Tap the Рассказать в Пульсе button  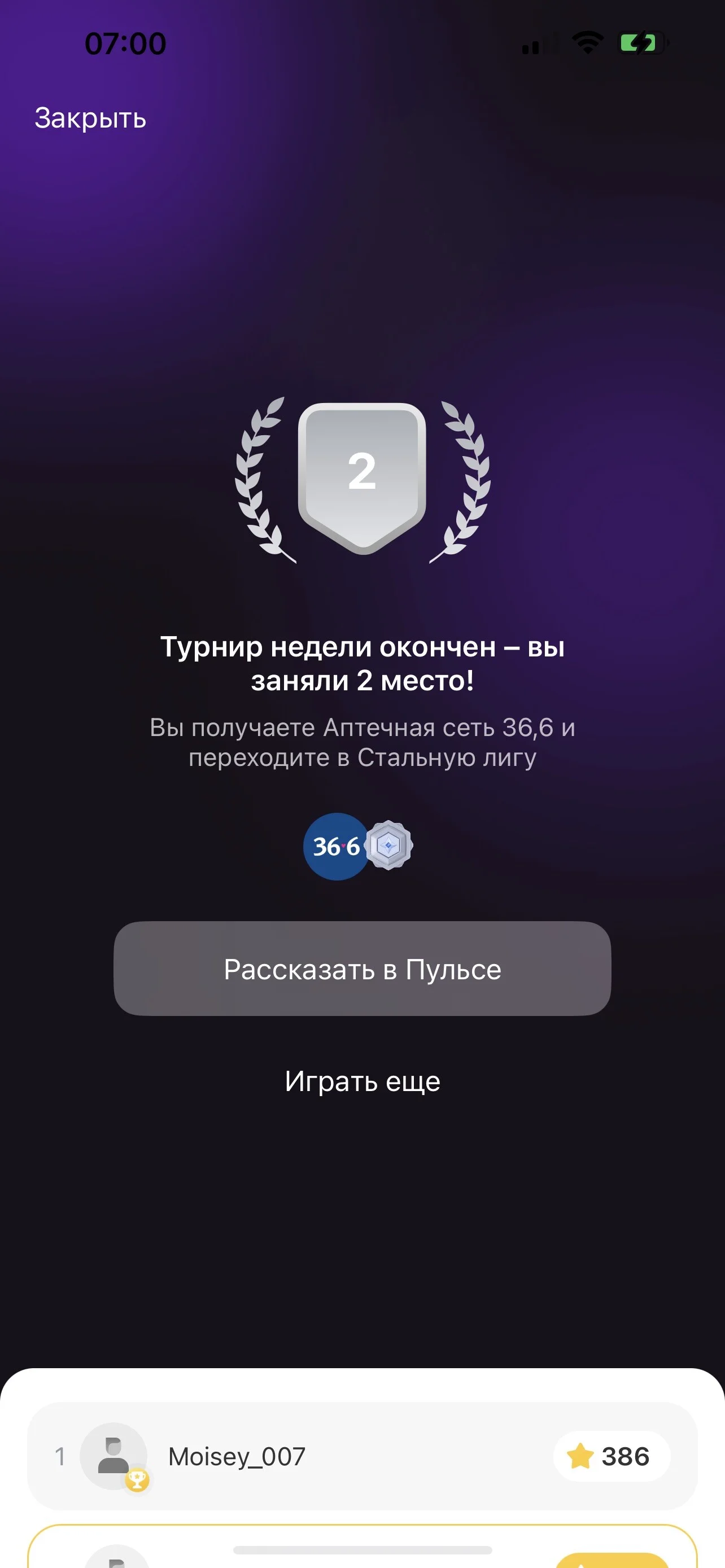362,969
